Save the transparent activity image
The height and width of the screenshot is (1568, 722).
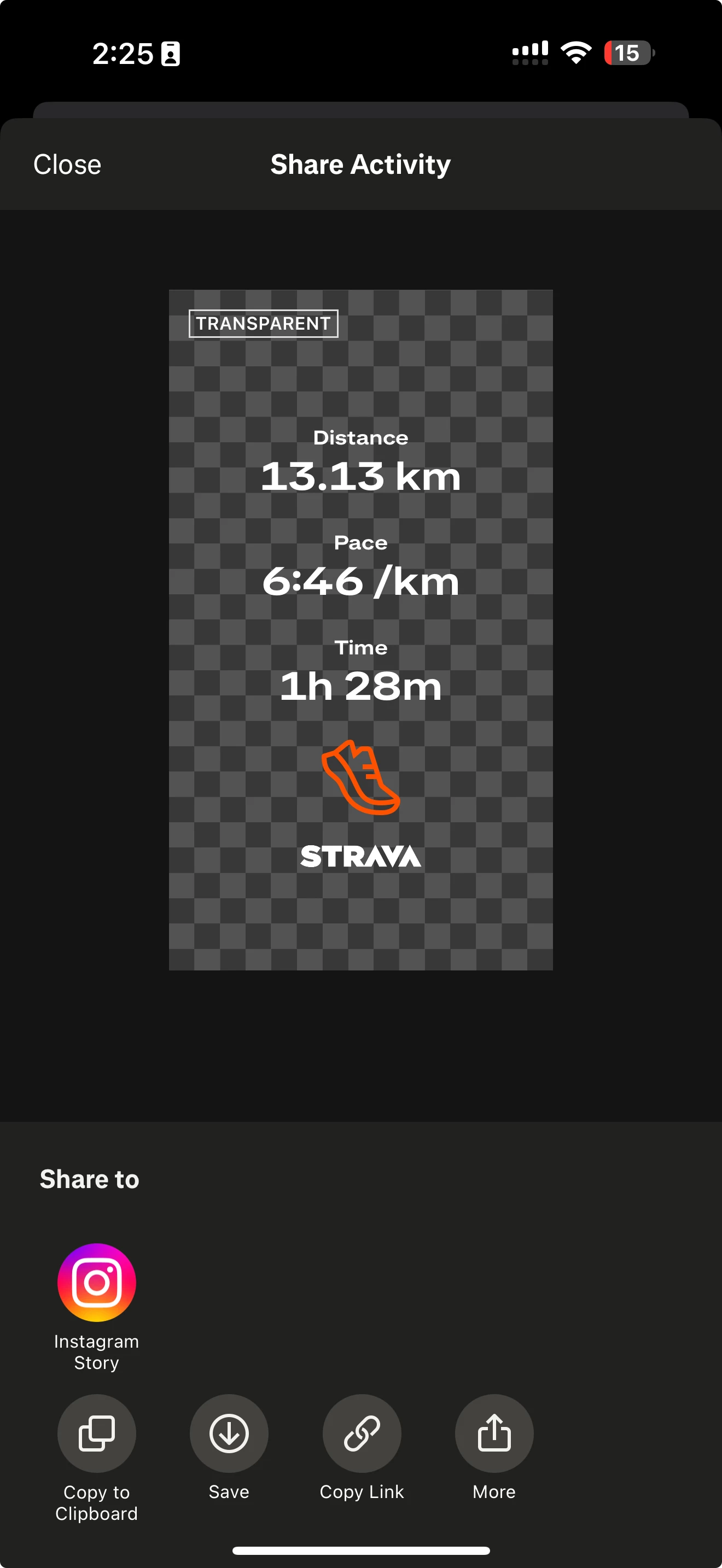click(229, 1433)
